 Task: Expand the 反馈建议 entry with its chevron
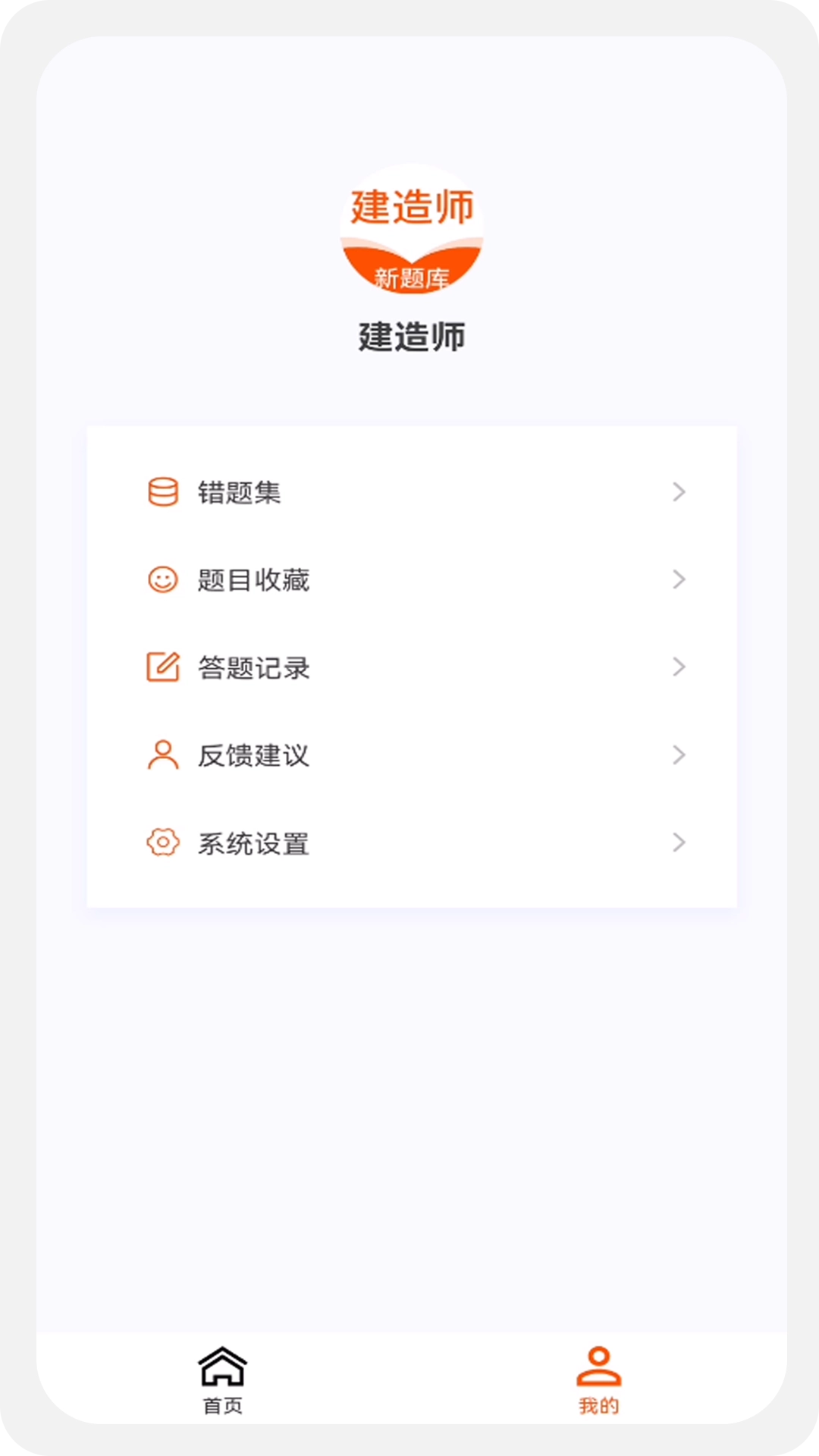679,755
